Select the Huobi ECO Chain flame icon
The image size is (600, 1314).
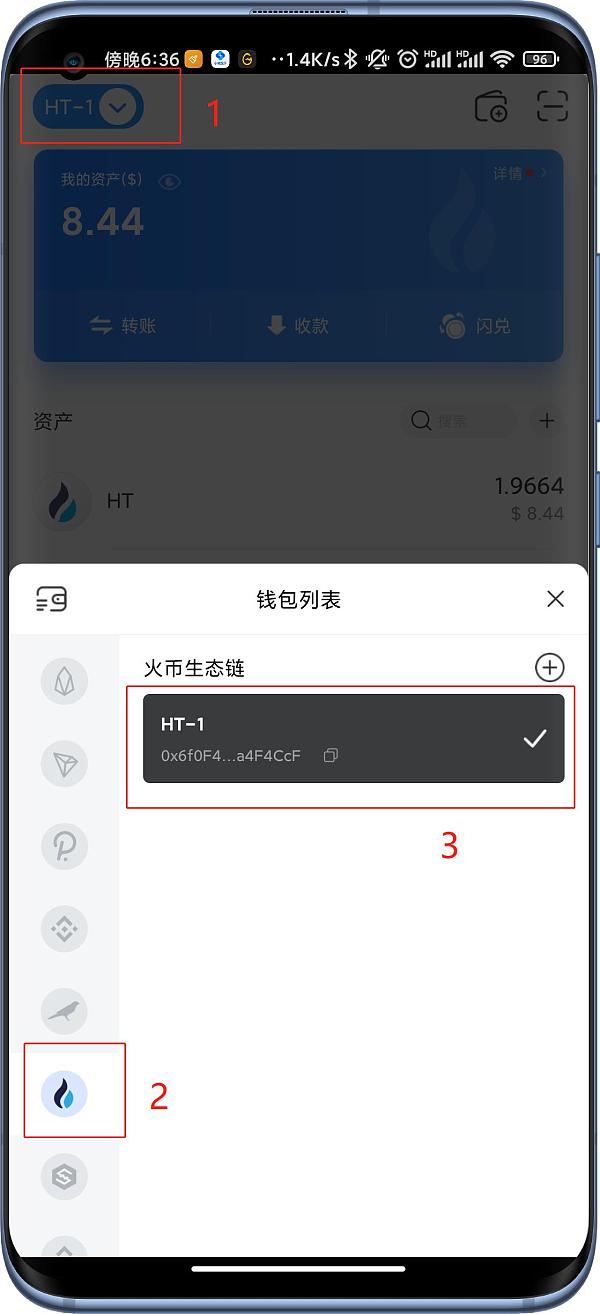(64, 1094)
